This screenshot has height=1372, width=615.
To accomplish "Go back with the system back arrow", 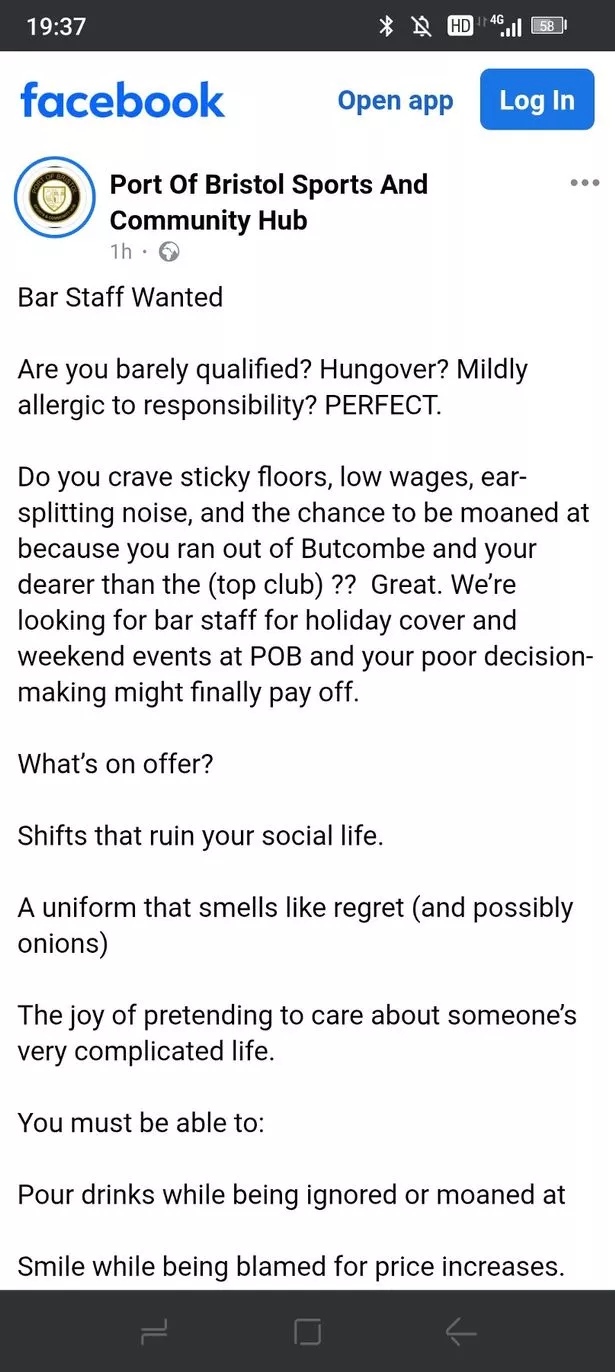I will pyautogui.click(x=461, y=1331).
